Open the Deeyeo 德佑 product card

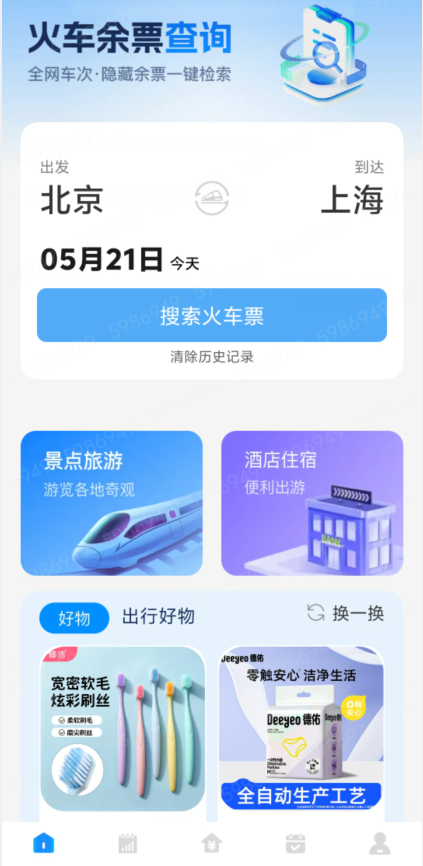pyautogui.click(x=302, y=729)
